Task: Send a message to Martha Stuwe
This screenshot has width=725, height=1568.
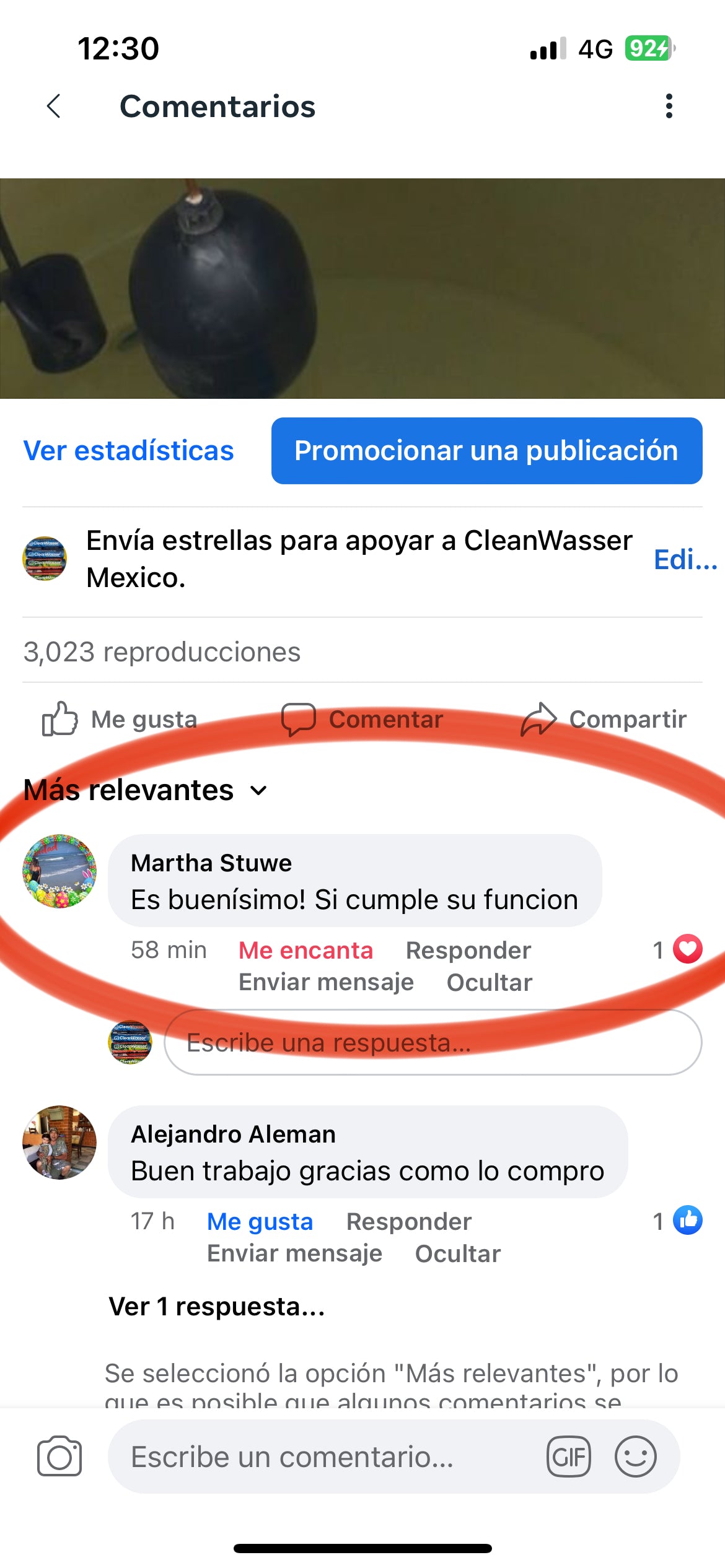Action: point(326,982)
